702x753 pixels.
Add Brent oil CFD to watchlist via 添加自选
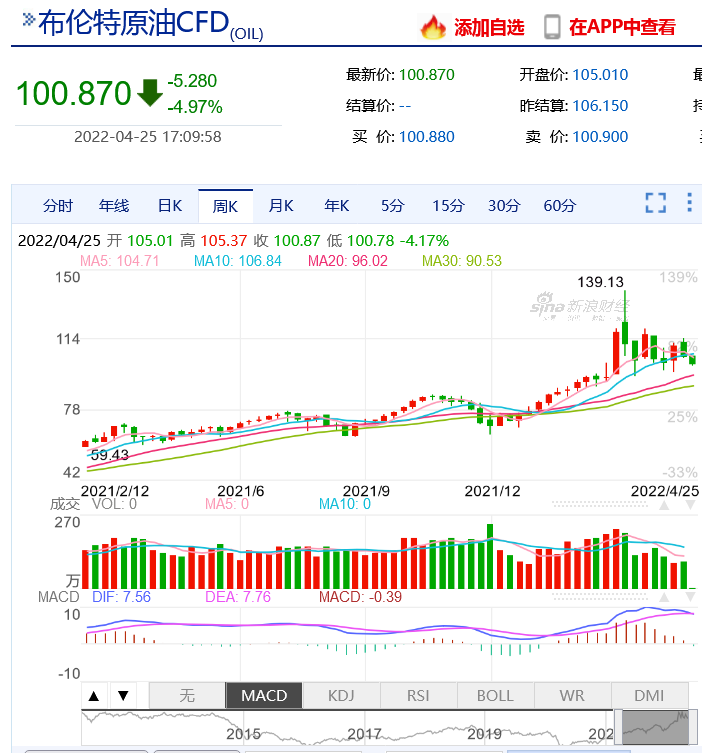[x=472, y=28]
